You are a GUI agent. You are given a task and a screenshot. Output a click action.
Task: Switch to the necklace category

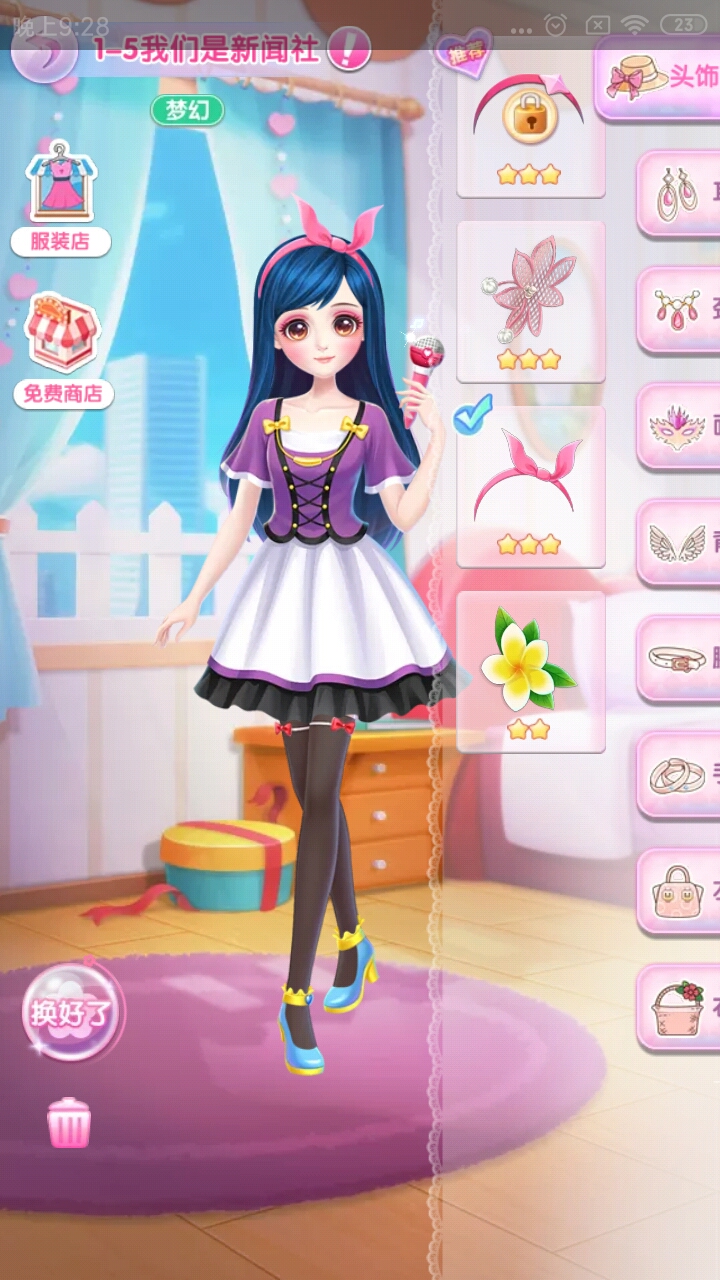[x=680, y=309]
